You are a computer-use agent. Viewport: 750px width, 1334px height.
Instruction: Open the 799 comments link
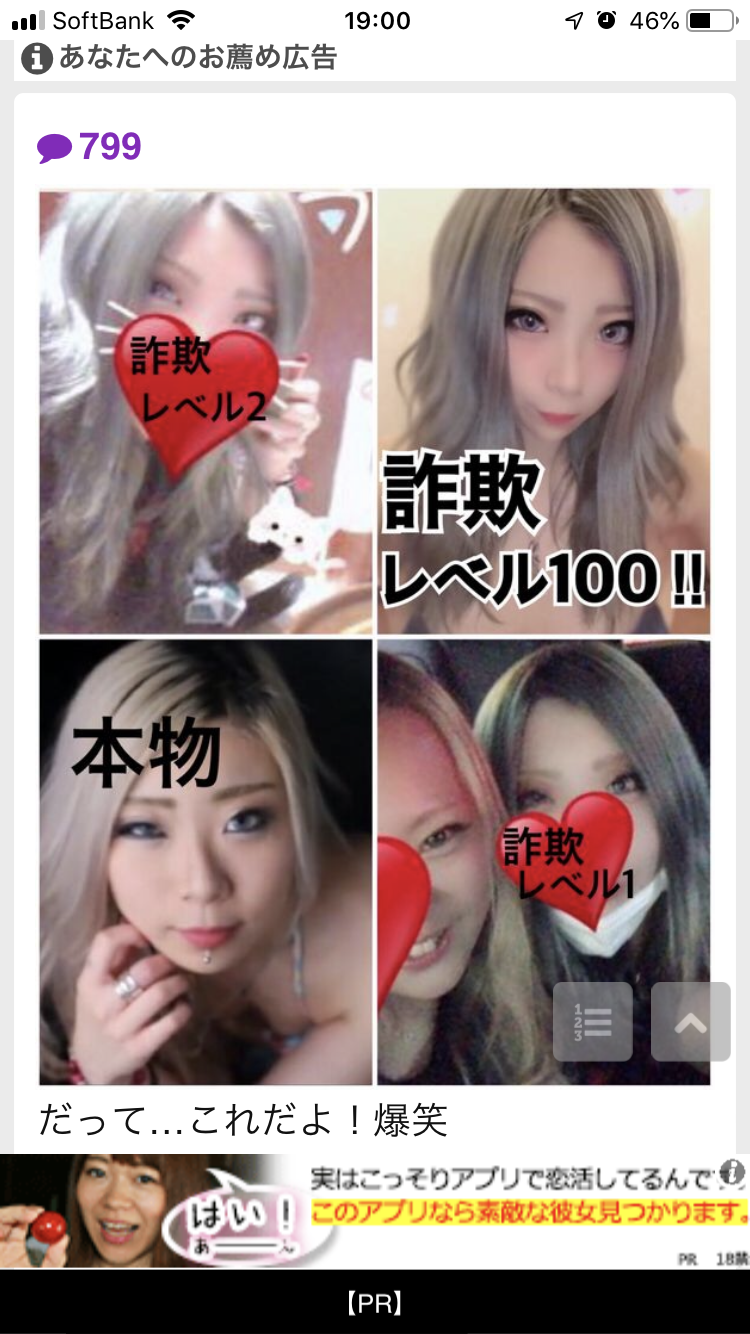point(90,147)
